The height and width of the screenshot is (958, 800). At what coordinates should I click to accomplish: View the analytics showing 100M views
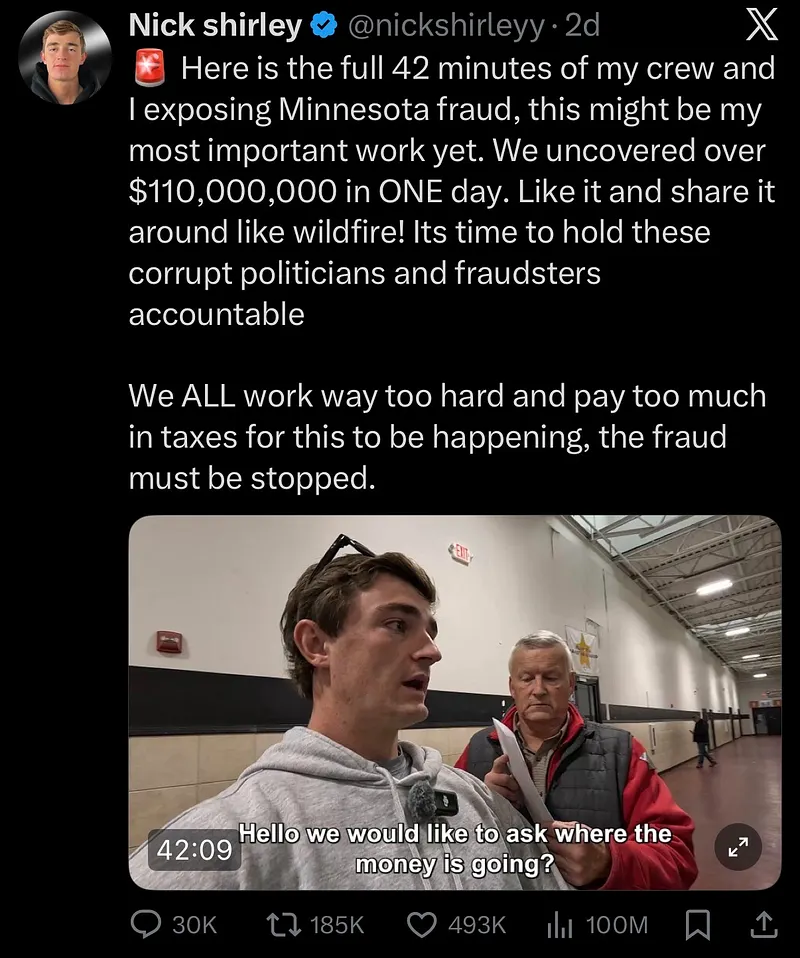558,925
